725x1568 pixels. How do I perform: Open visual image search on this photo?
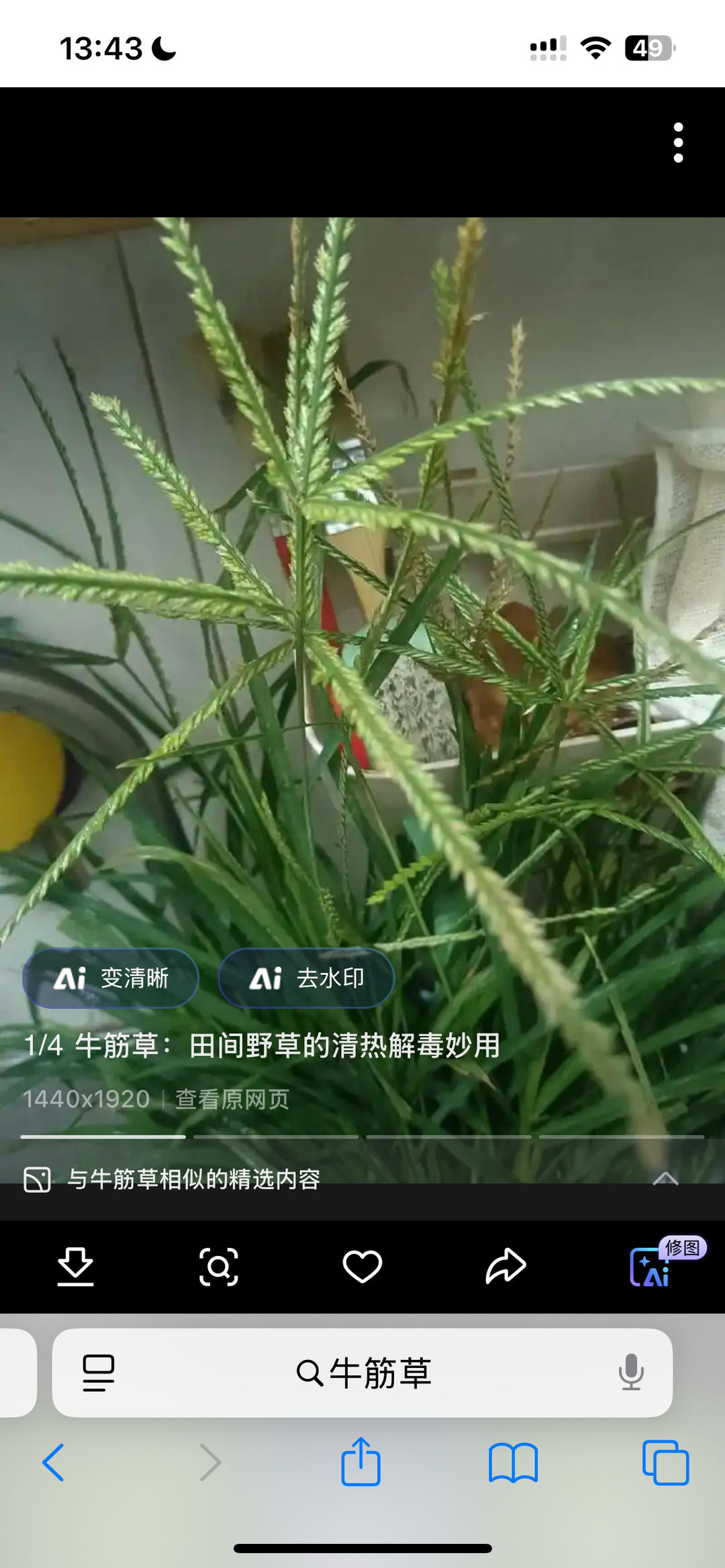point(220,1267)
